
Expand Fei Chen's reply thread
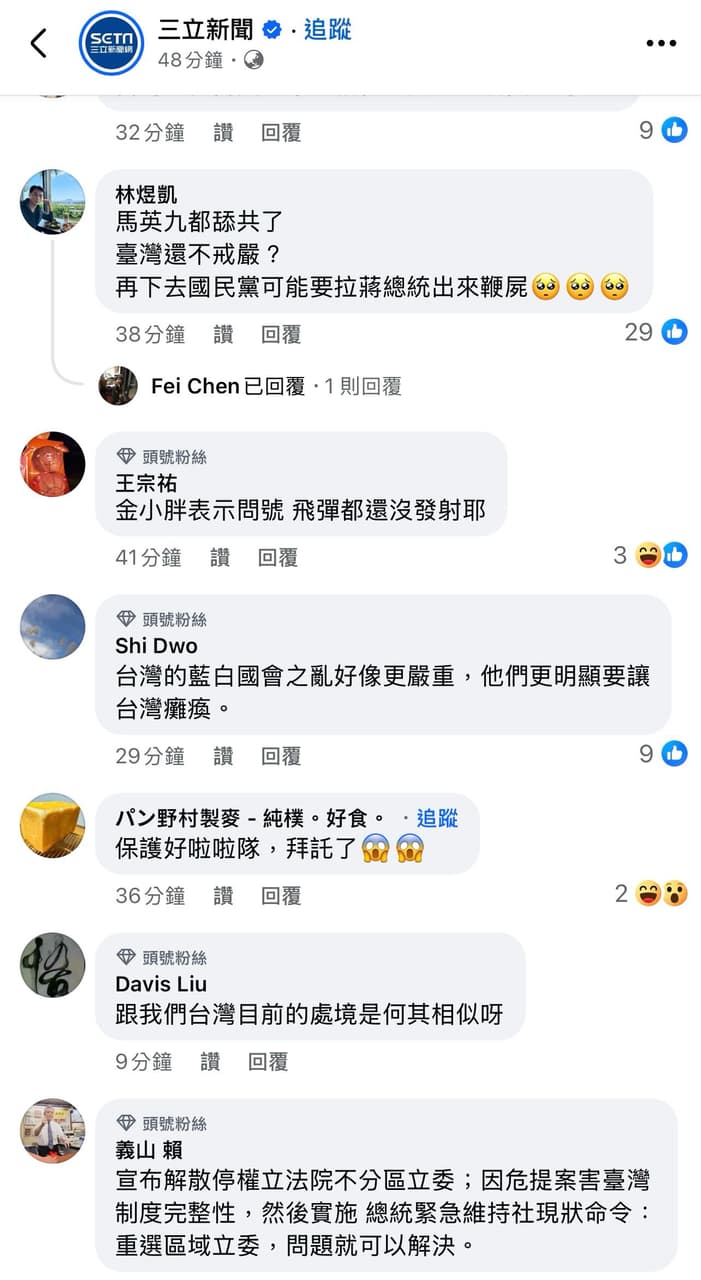pyautogui.click(x=275, y=386)
